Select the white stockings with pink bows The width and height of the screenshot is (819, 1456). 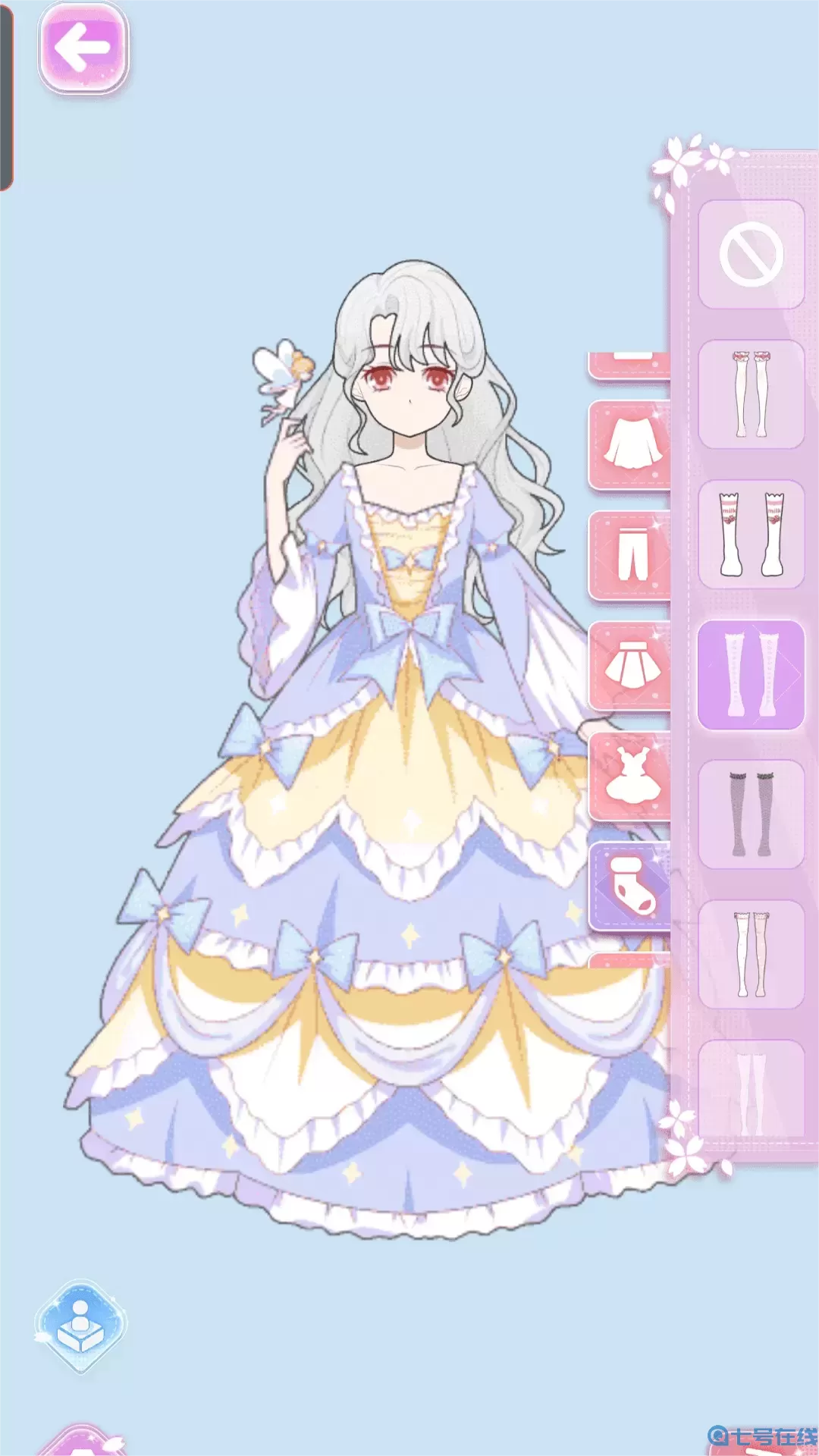click(751, 394)
